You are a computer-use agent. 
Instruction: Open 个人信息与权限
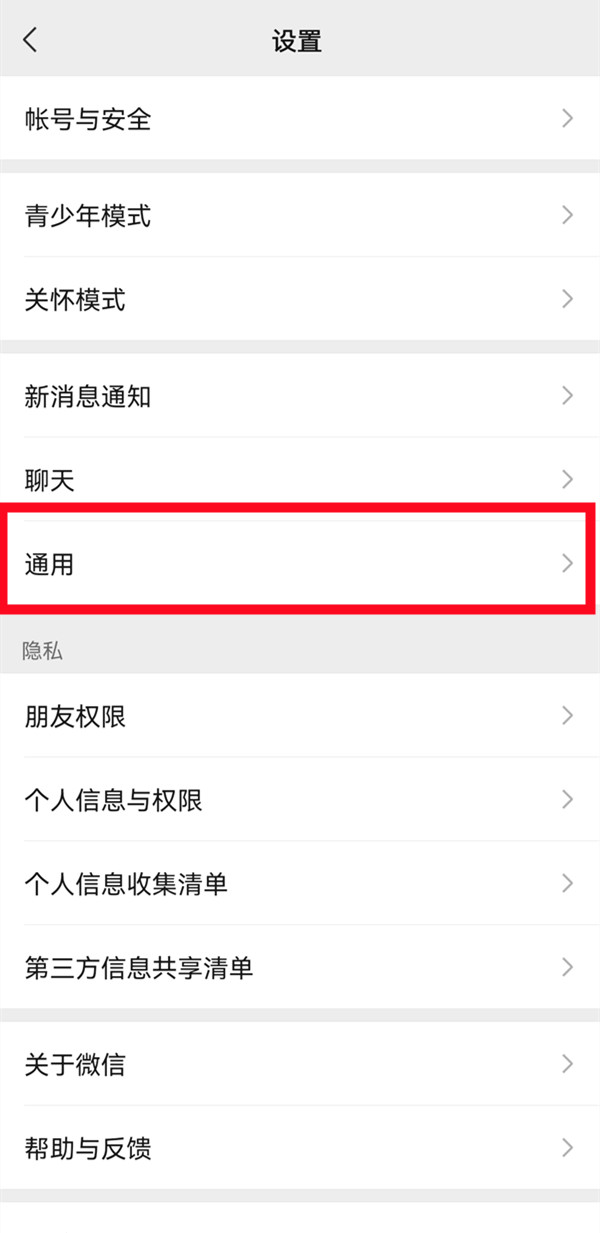pyautogui.click(x=300, y=800)
